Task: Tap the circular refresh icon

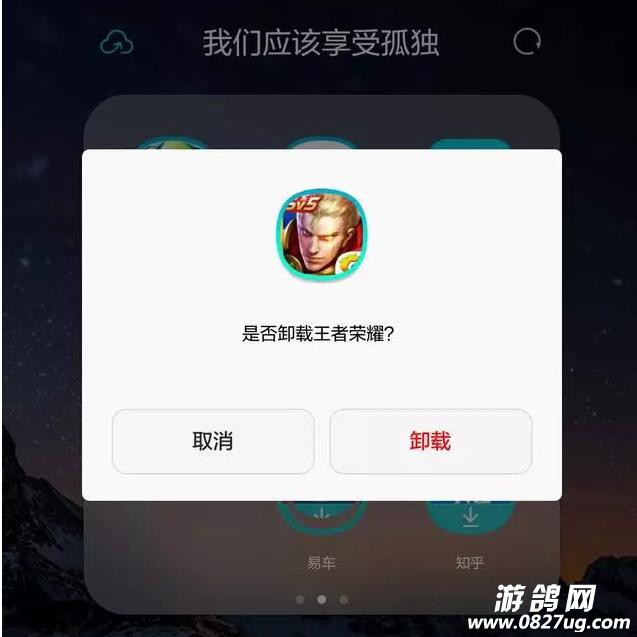Action: pyautogui.click(x=527, y=42)
